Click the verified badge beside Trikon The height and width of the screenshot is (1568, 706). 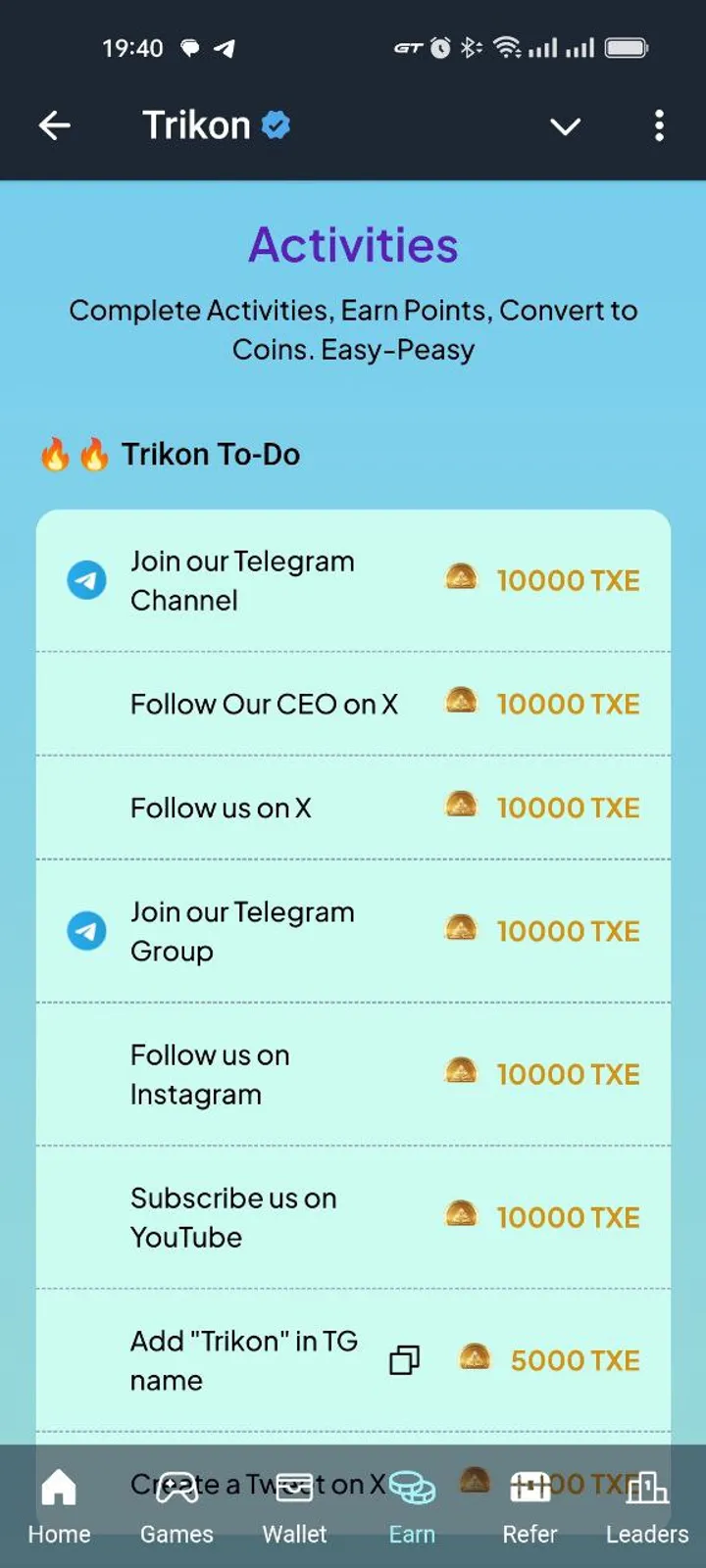pyautogui.click(x=276, y=124)
